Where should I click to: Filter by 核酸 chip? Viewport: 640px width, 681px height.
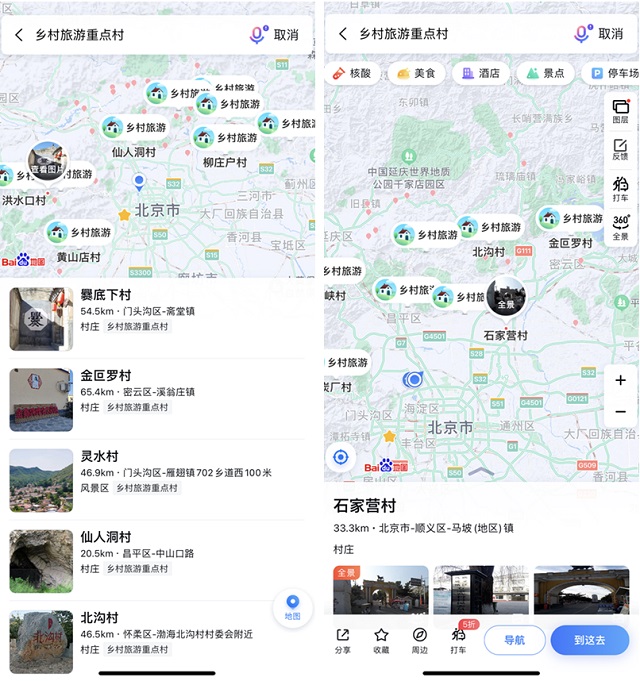[x=352, y=73]
